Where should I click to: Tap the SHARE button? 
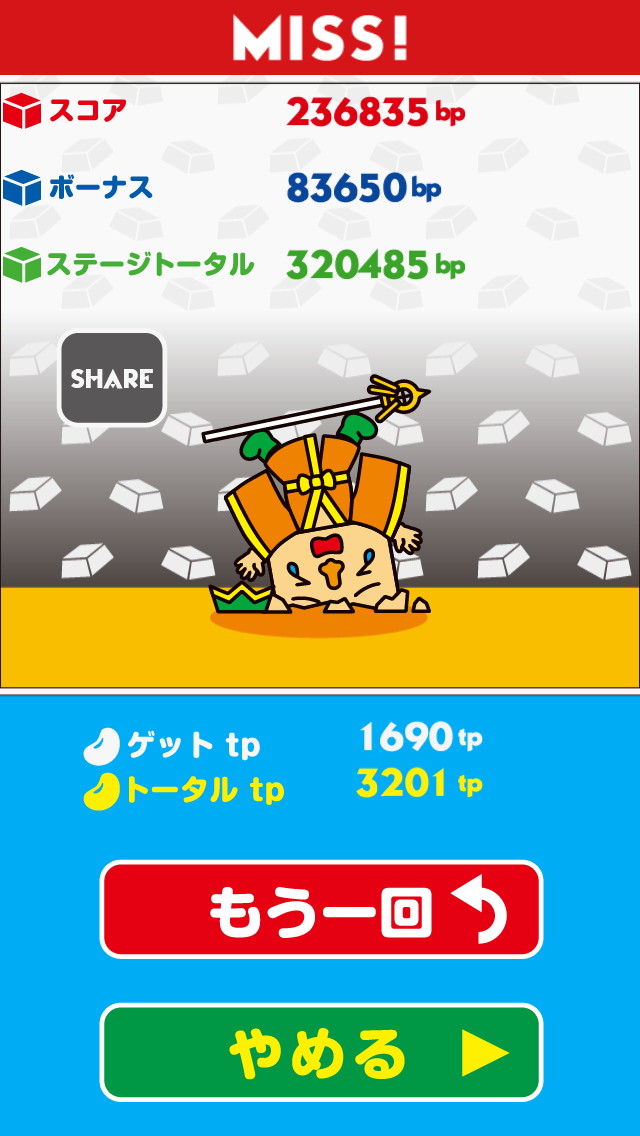coord(112,379)
